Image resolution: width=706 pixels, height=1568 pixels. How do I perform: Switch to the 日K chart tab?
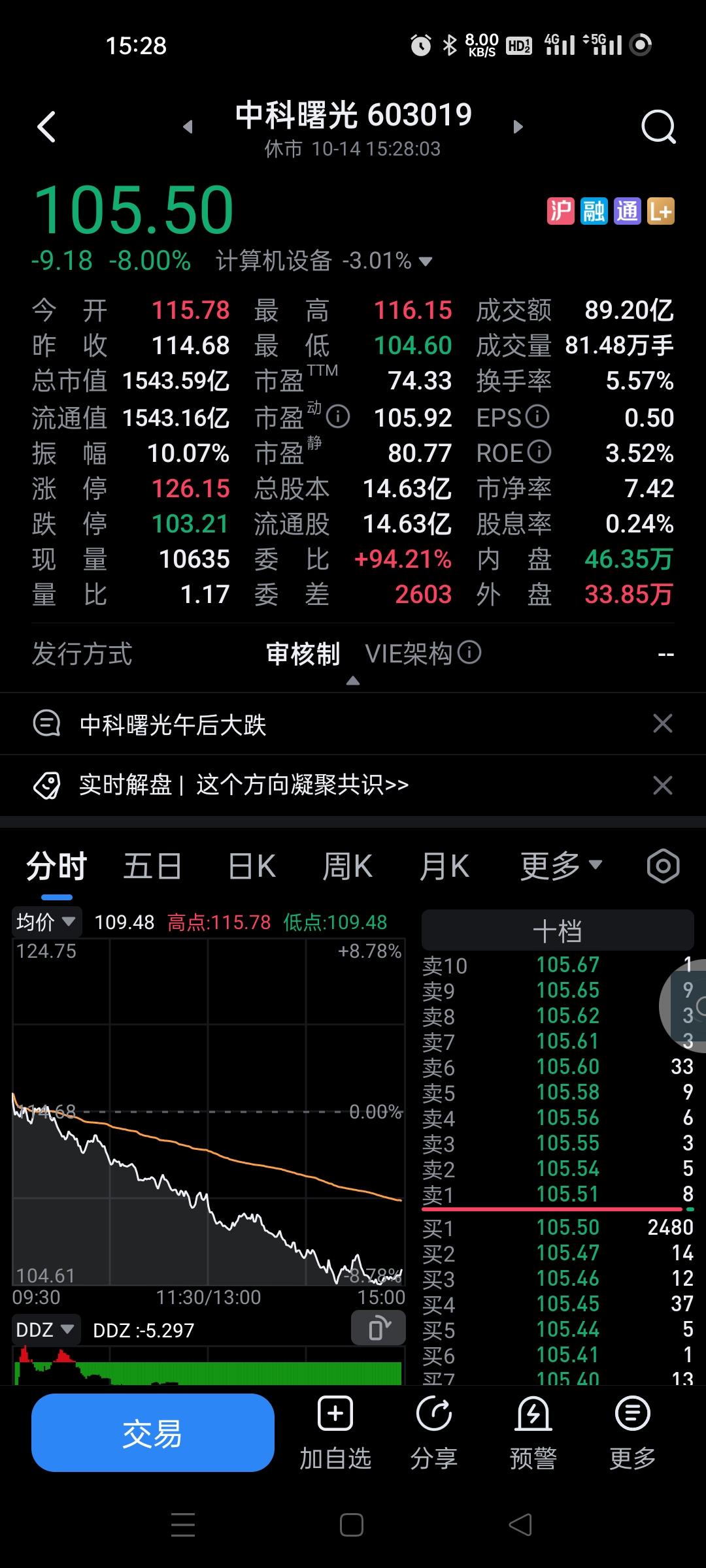click(x=252, y=866)
